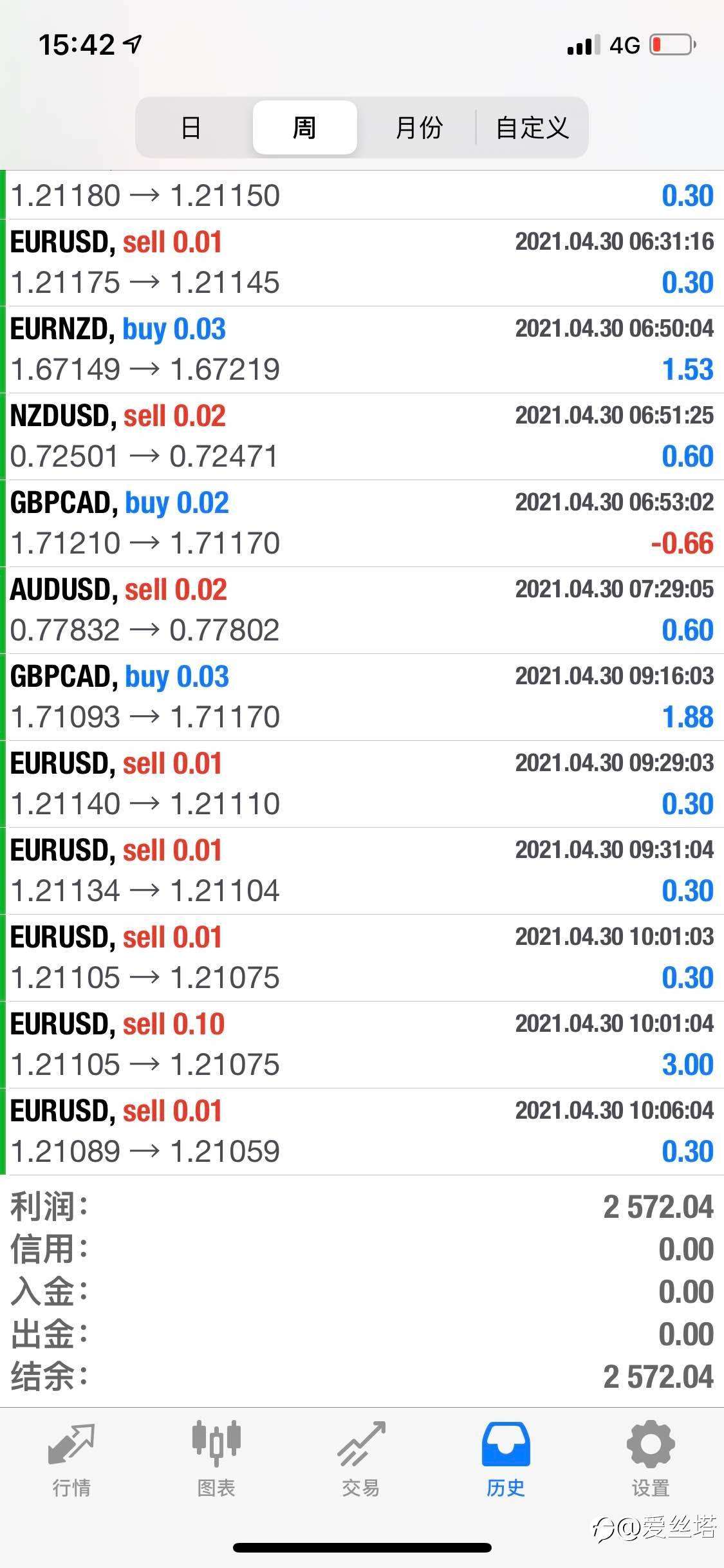724x1568 pixels.
Task: Show details of AUDUSD sell 0.02
Action: click(362, 610)
